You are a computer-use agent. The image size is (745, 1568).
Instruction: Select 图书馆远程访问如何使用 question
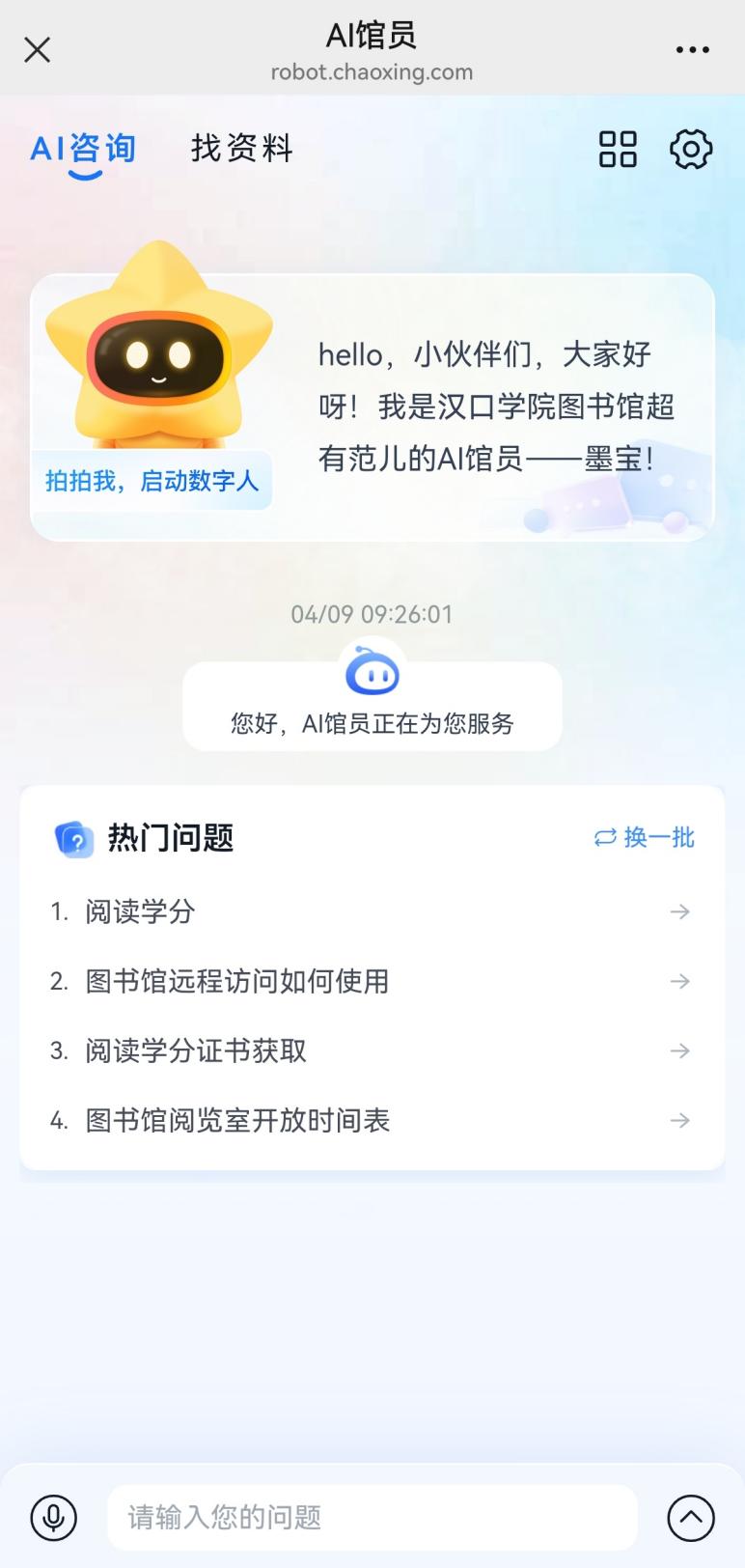pos(372,981)
